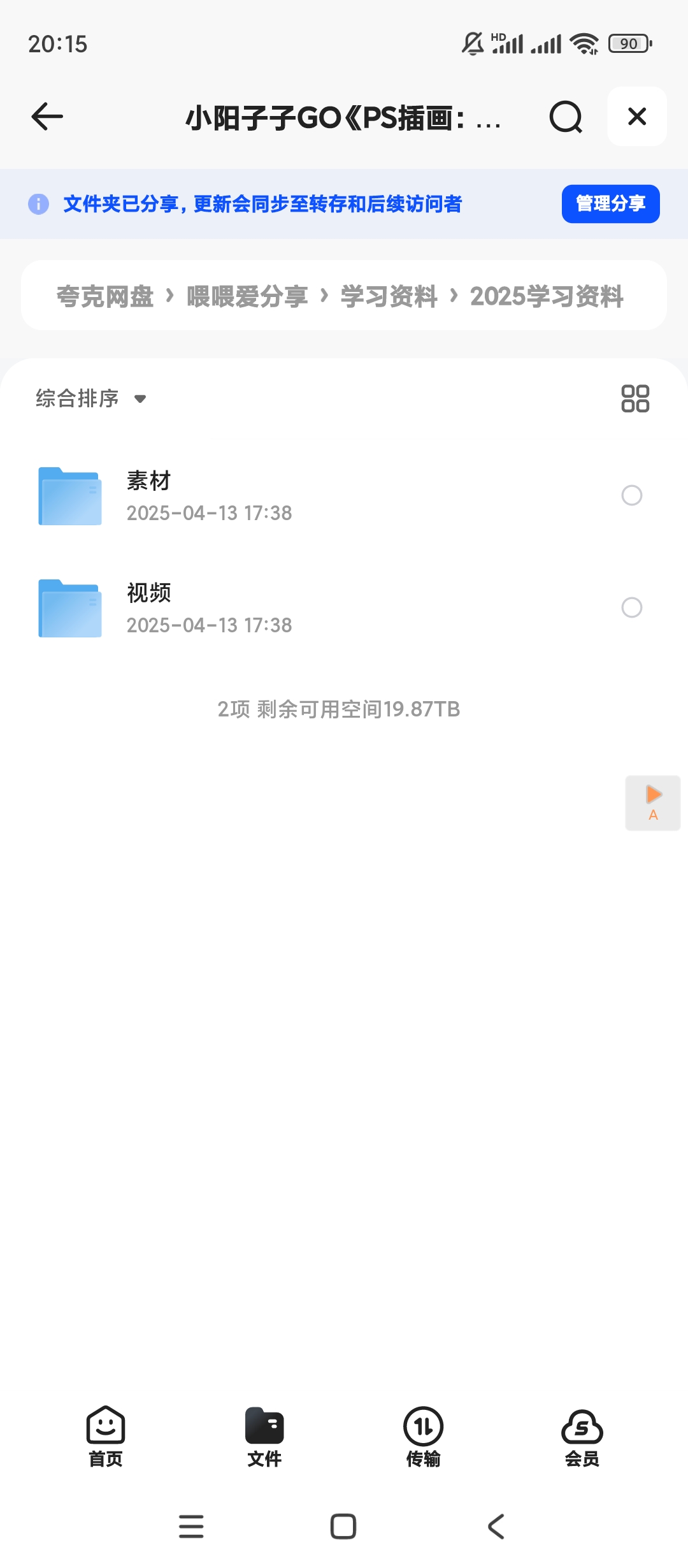Select the 视频 folder radio circle
688x1568 pixels.
[x=631, y=608]
